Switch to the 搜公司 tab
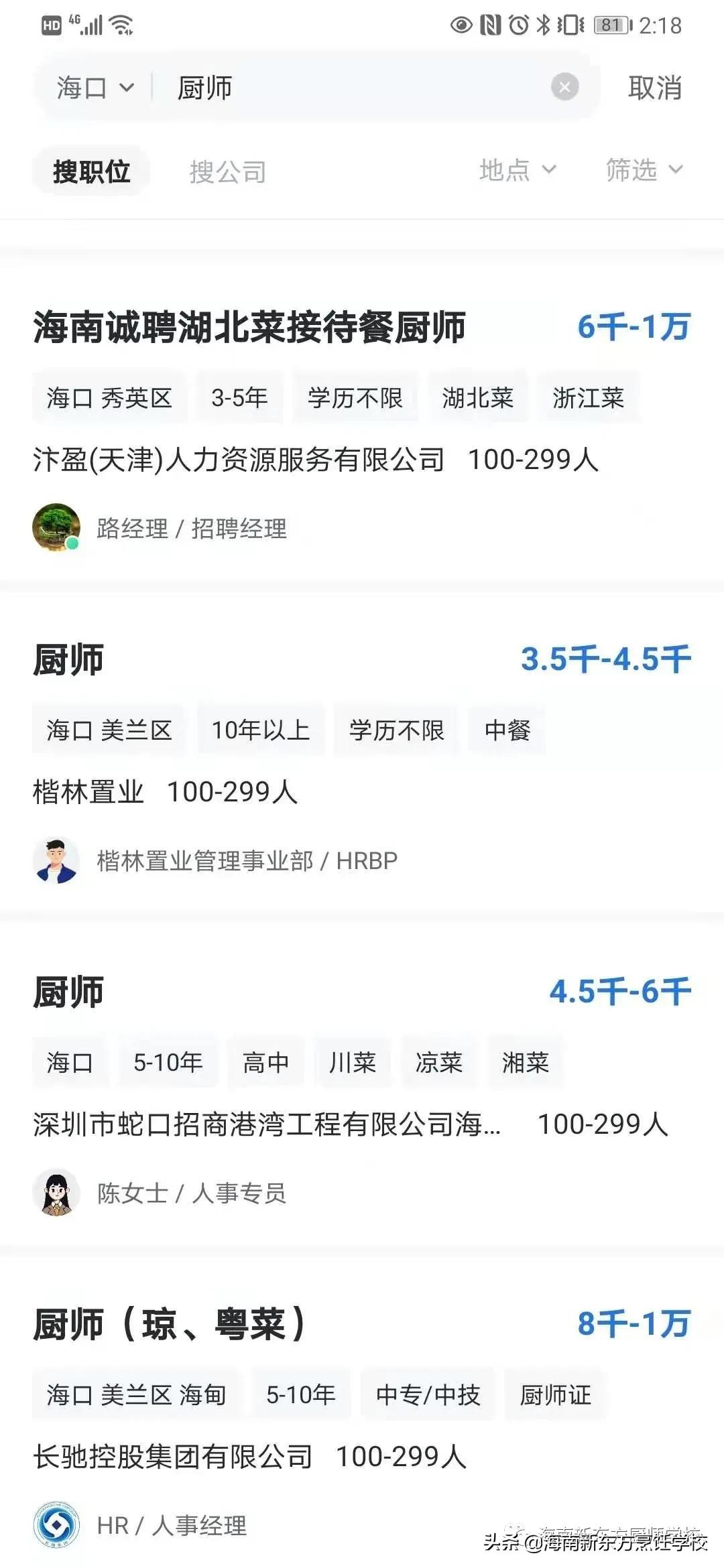The width and height of the screenshot is (724, 1568). click(228, 172)
